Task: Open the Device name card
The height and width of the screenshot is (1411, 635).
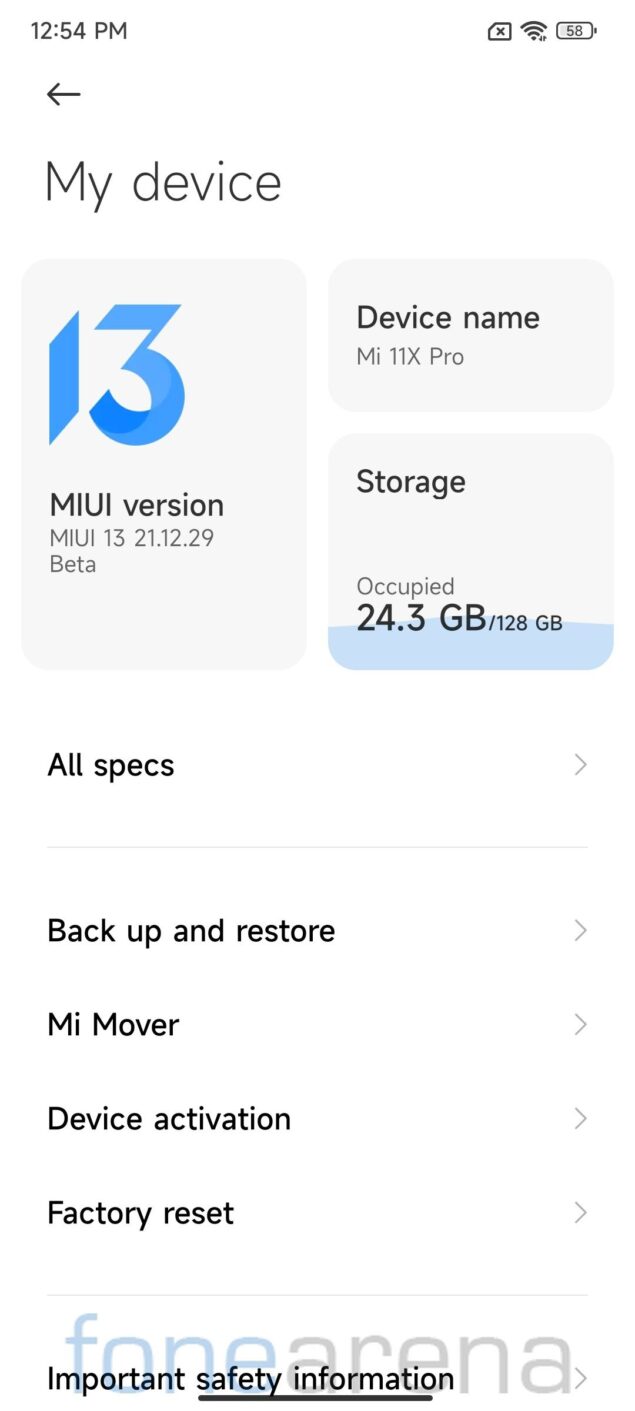Action: [x=471, y=335]
